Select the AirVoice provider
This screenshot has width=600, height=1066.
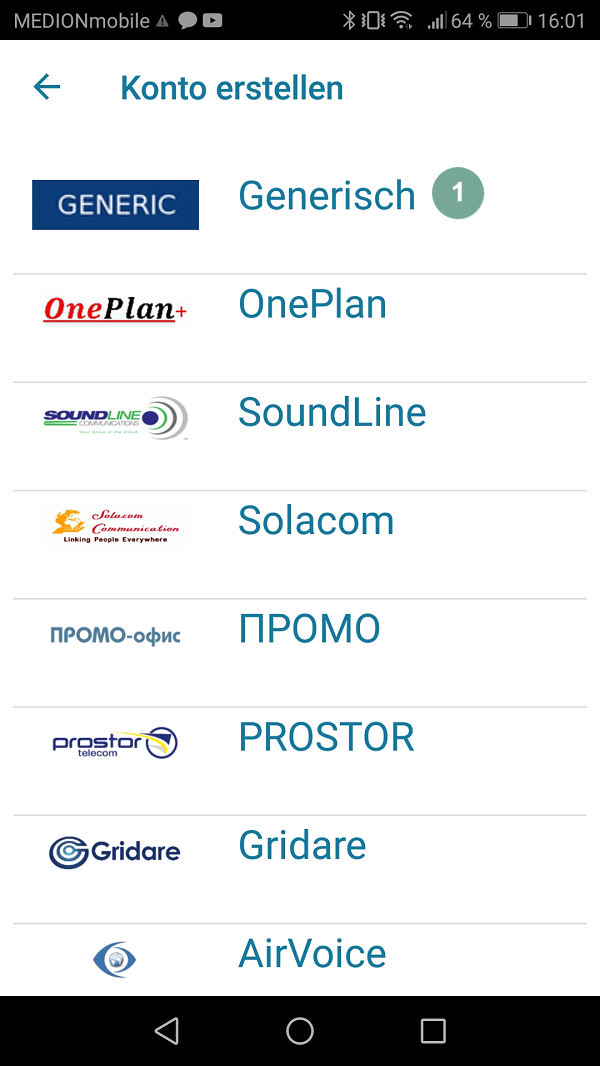click(300, 960)
